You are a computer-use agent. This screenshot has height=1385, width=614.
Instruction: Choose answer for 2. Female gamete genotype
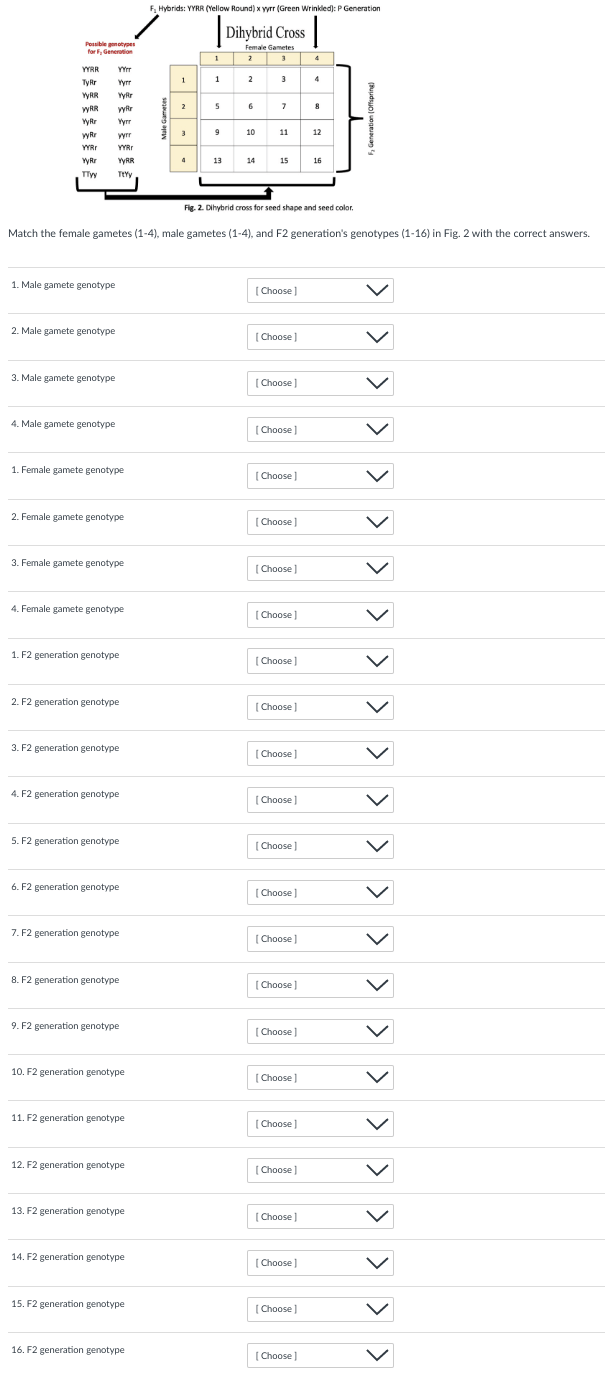[320, 522]
